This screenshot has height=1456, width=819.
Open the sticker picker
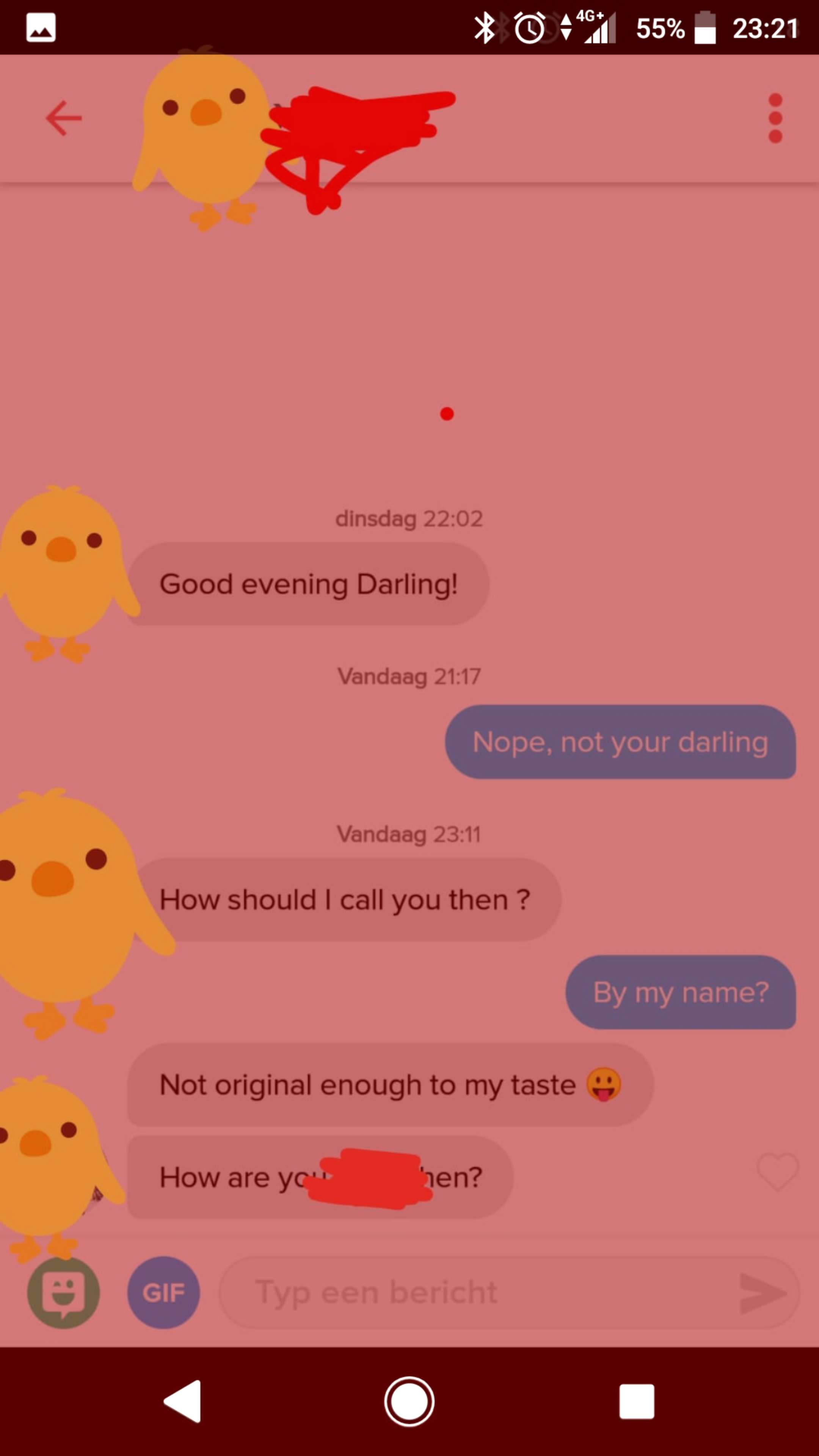[x=64, y=1292]
